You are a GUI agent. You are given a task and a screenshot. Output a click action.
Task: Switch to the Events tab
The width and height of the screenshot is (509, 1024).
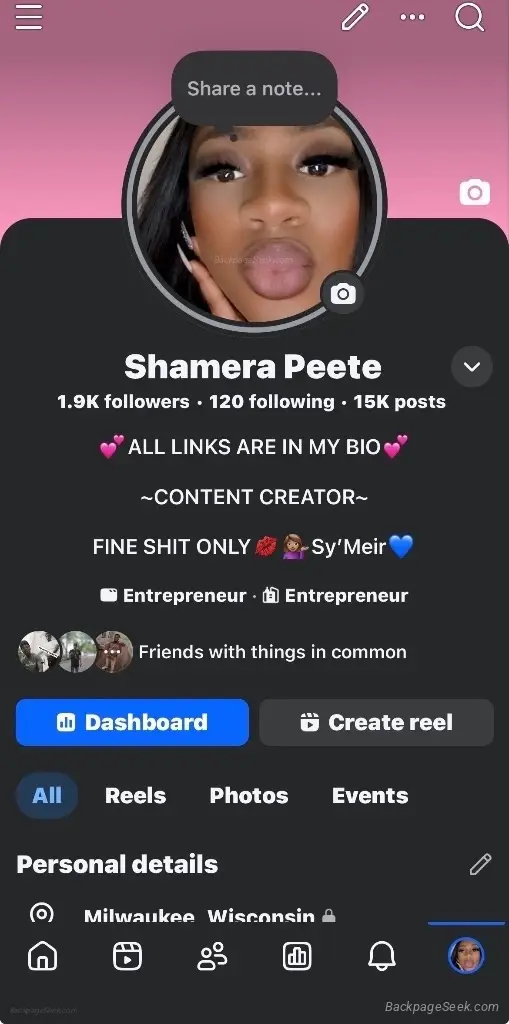point(370,795)
